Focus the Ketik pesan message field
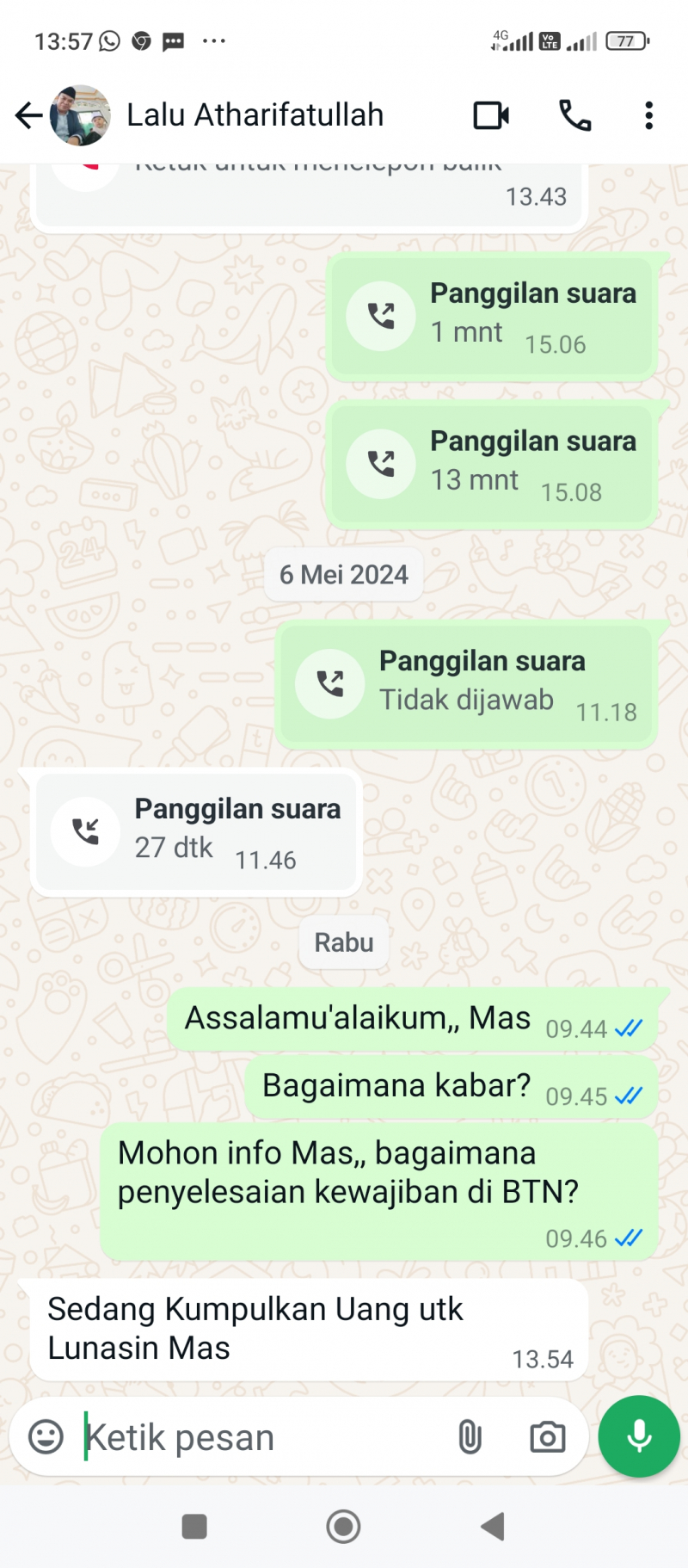 point(258,1437)
